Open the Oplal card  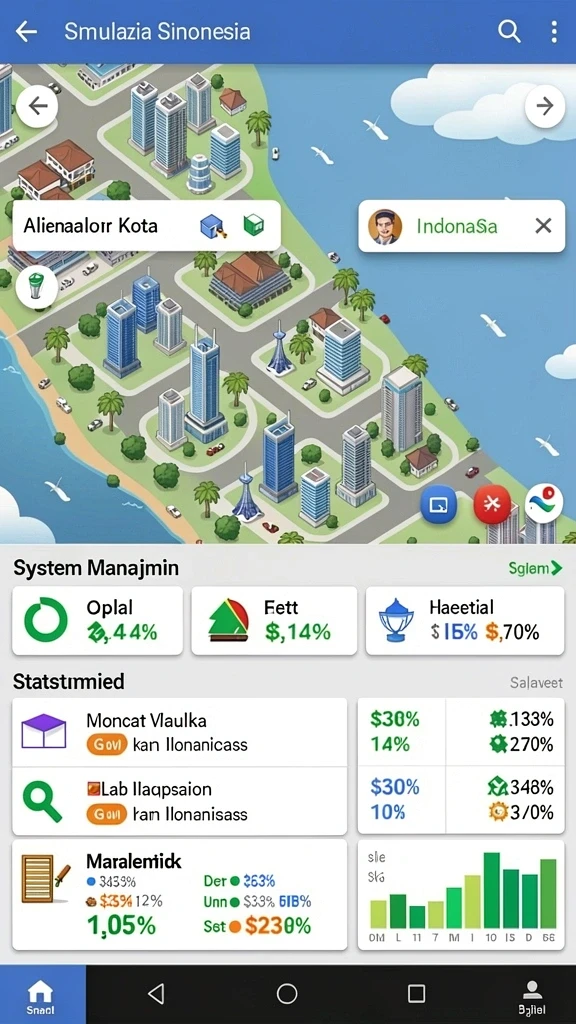point(97,620)
